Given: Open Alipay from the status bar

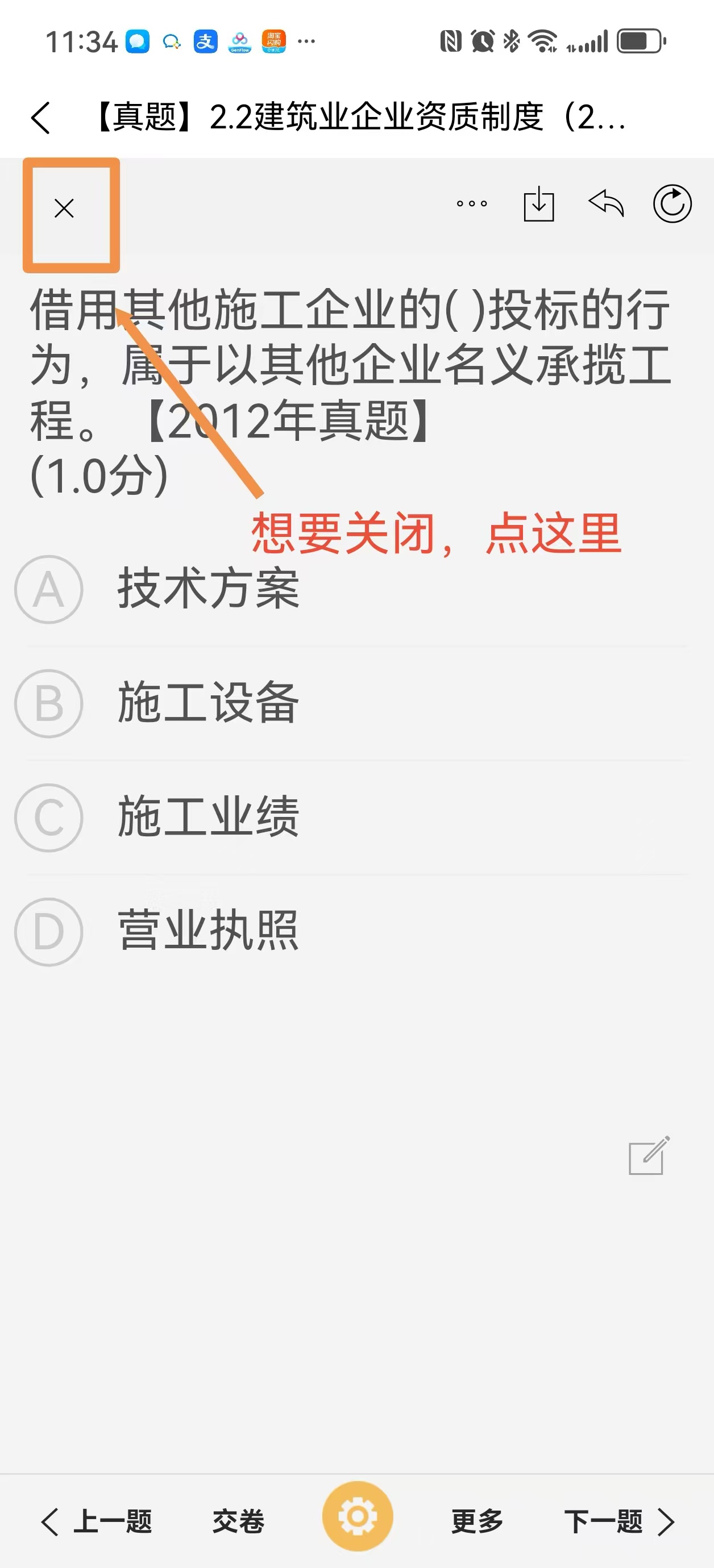Looking at the screenshot, I should [x=205, y=41].
